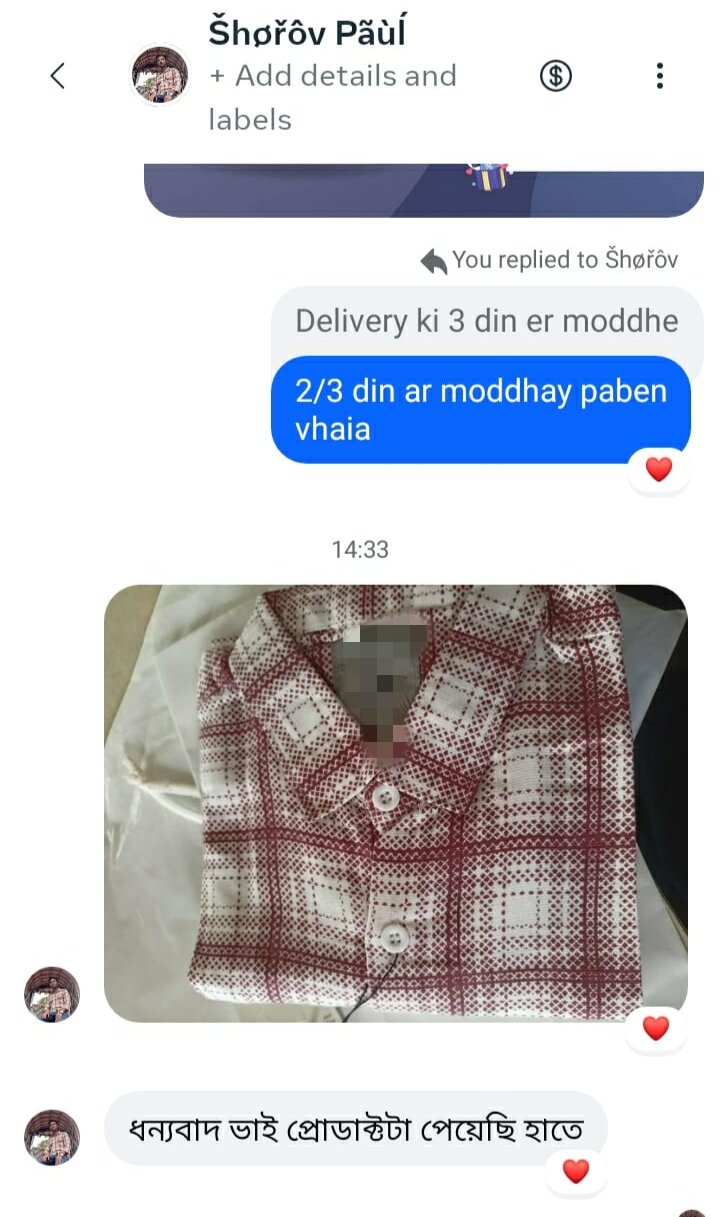Open the shirt photo message

coord(395,802)
